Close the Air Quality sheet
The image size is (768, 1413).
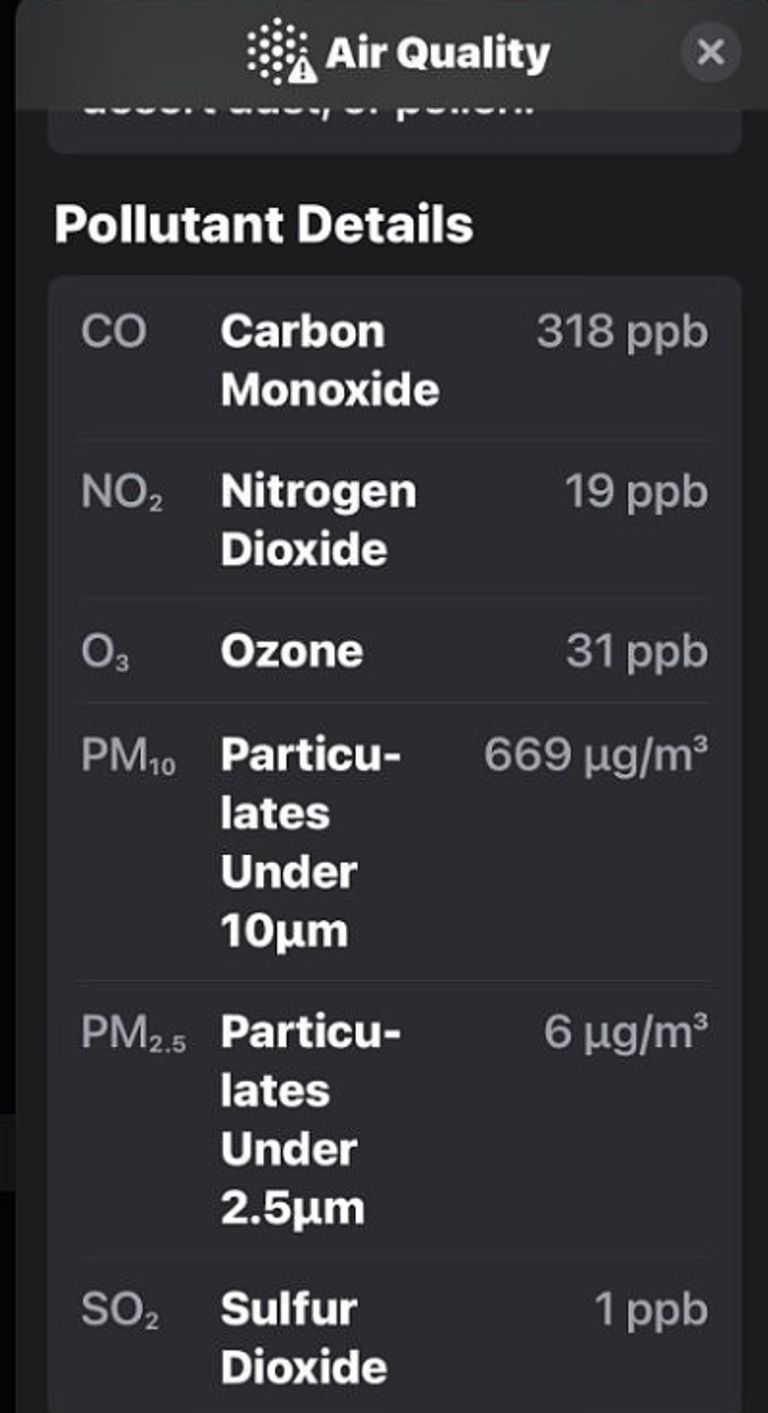pyautogui.click(x=710, y=52)
